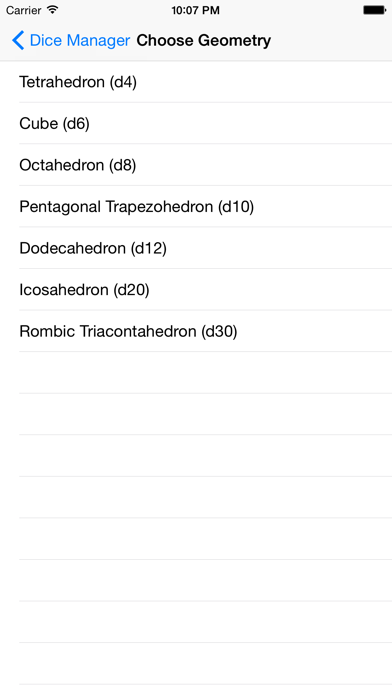Select Rombic Triacontahedron (d30)
392x696 pixels.
[196, 331]
